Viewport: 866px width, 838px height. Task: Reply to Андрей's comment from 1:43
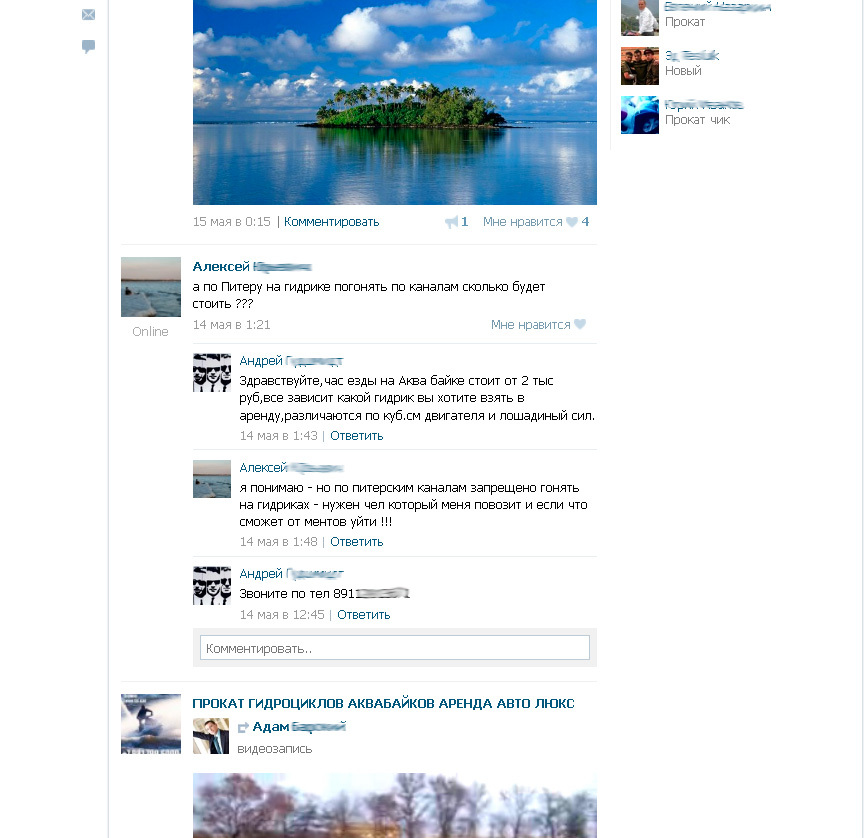tap(356, 436)
